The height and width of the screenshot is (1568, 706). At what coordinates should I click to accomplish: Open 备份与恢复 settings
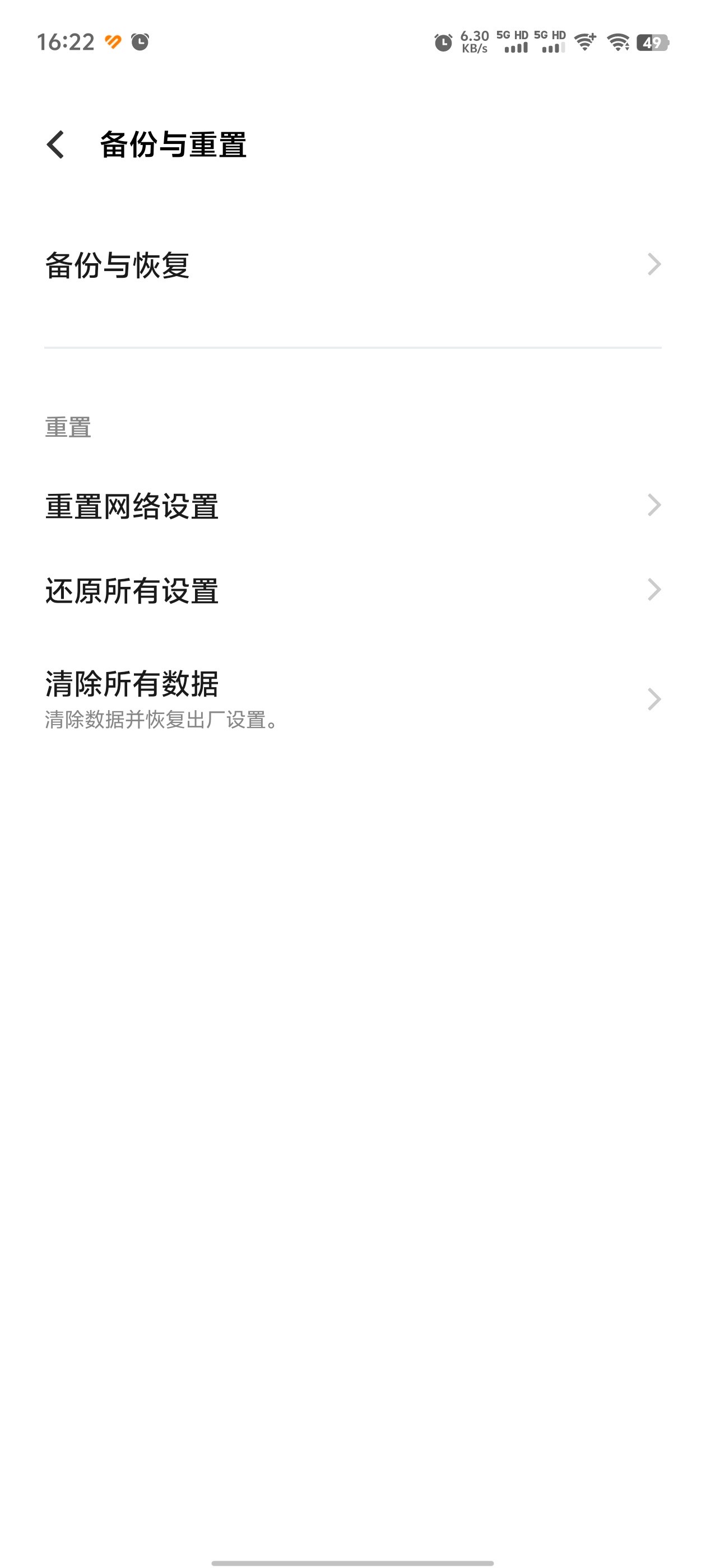(352, 265)
